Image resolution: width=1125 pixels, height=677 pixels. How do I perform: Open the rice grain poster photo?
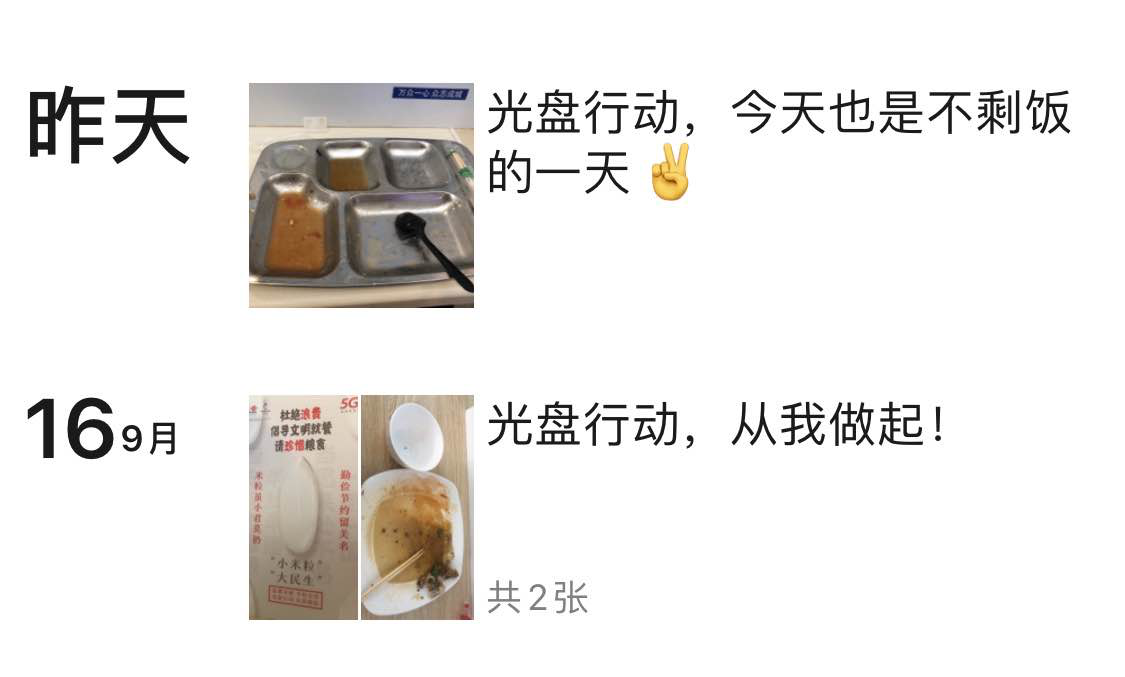pos(303,507)
